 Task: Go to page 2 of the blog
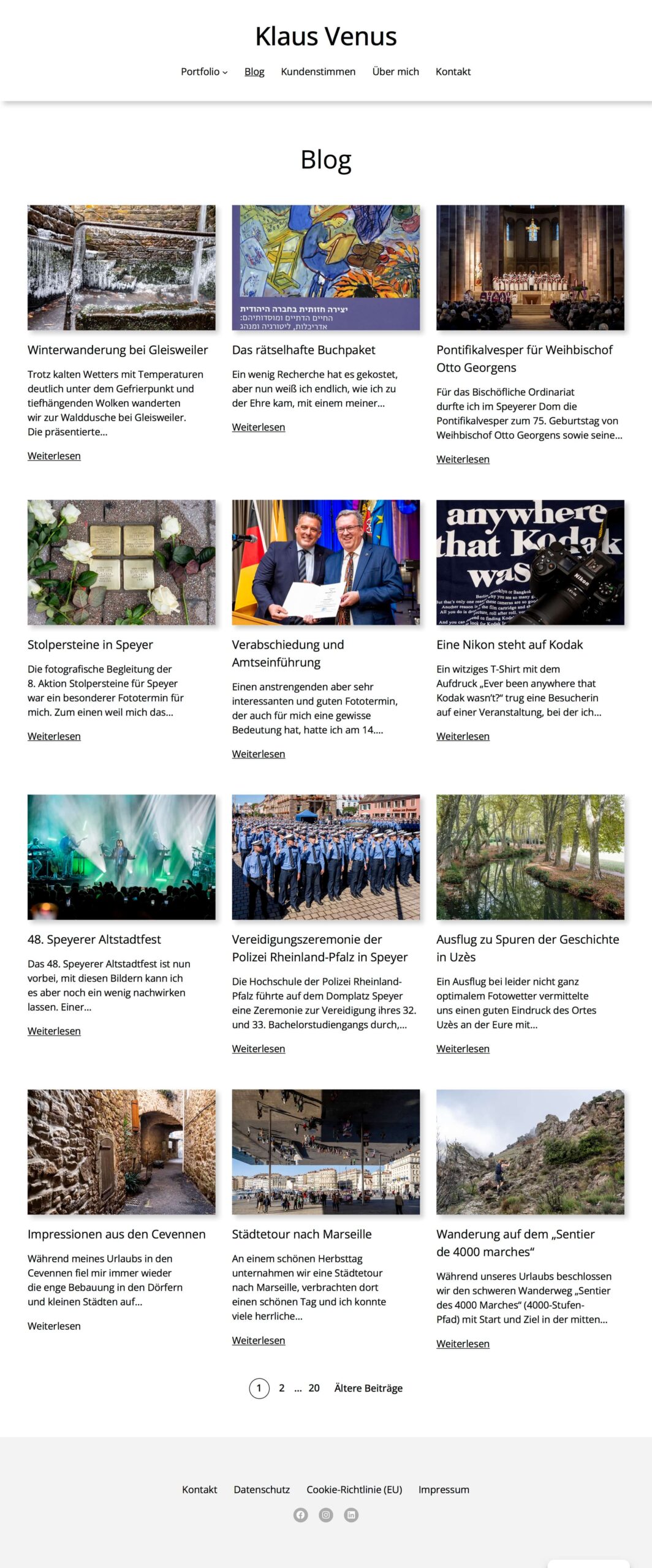(x=281, y=1388)
